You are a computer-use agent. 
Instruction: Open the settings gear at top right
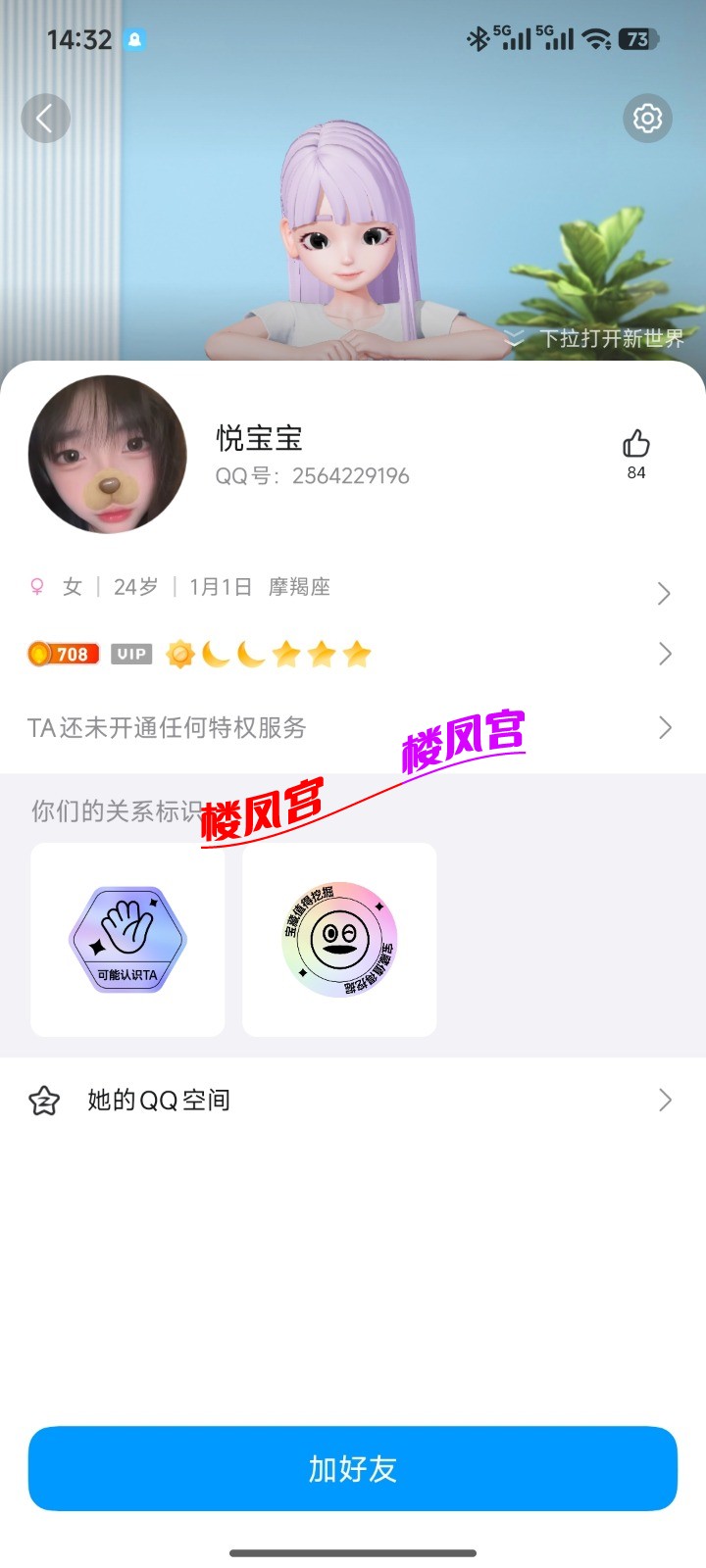pyautogui.click(x=647, y=118)
